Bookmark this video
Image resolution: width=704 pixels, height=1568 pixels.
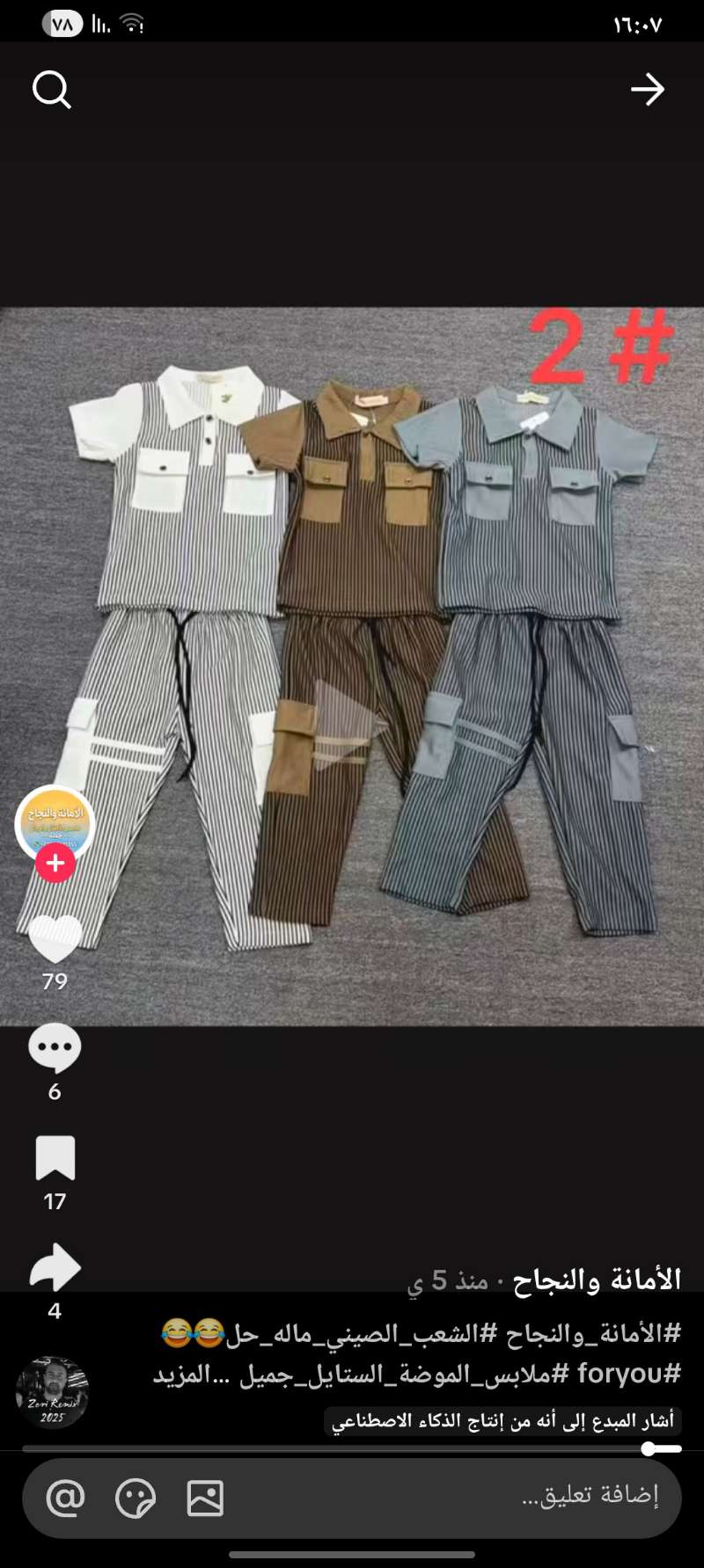pyautogui.click(x=55, y=1157)
